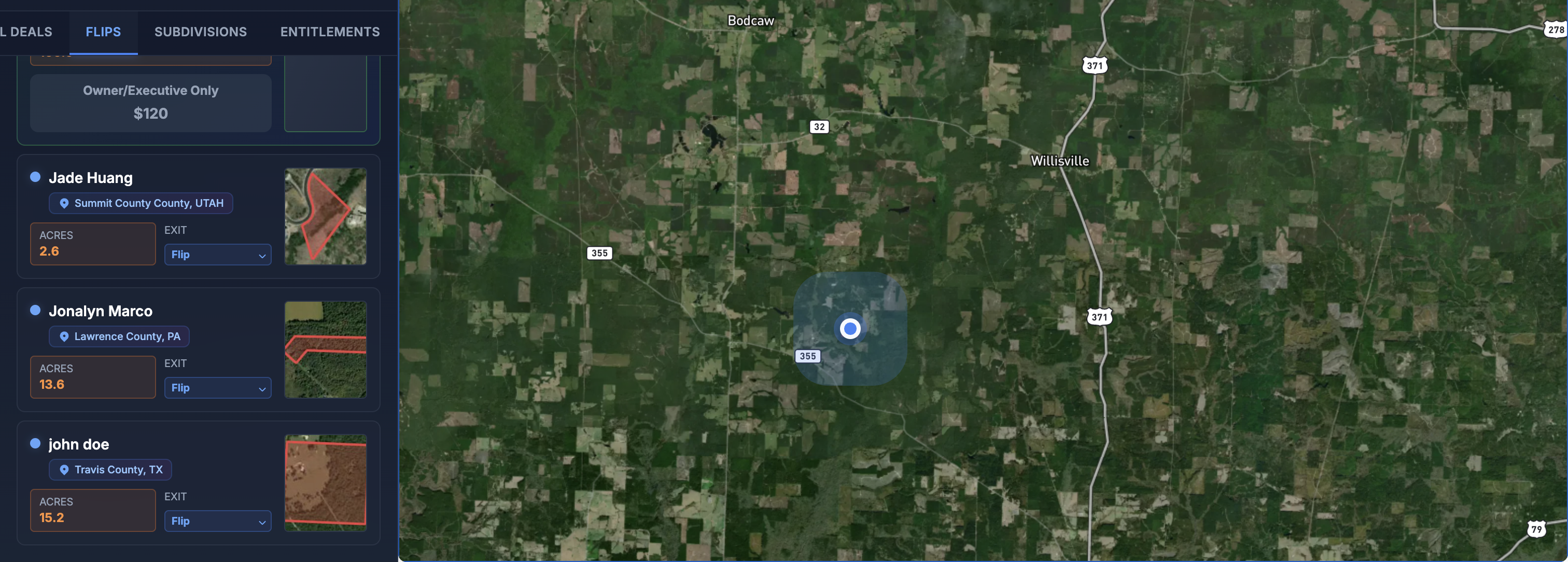Change Exit option for Jonalyn Marco

coord(217,388)
